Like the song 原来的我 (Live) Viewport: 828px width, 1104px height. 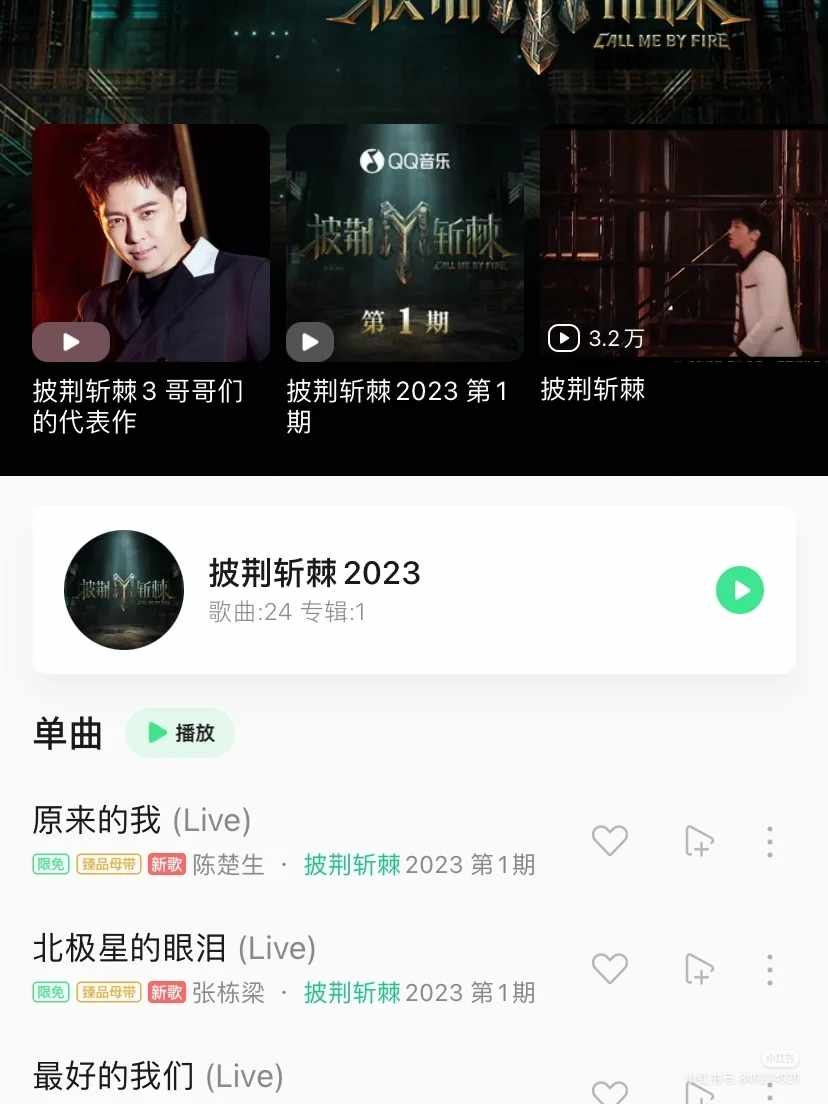tap(610, 841)
